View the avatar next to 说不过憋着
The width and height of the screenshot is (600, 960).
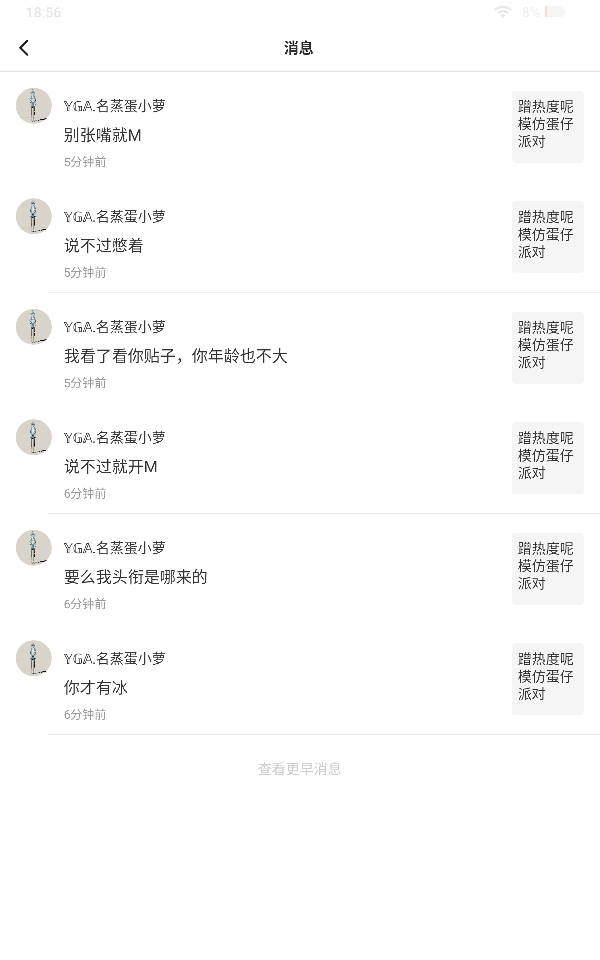pos(34,216)
